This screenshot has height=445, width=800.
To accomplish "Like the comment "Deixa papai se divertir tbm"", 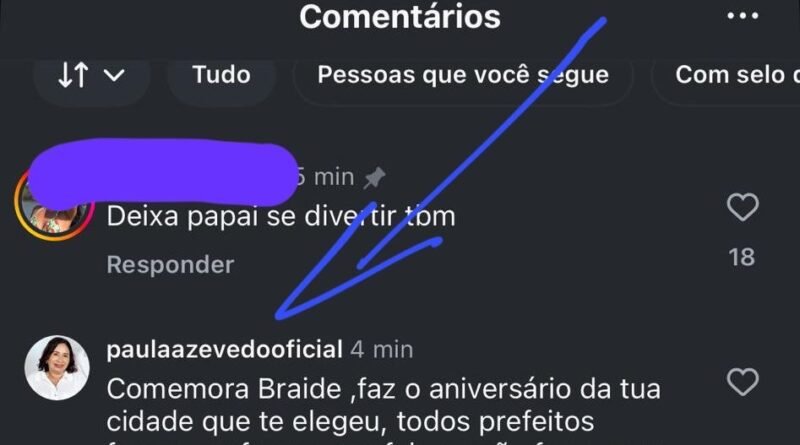I will click(x=742, y=208).
